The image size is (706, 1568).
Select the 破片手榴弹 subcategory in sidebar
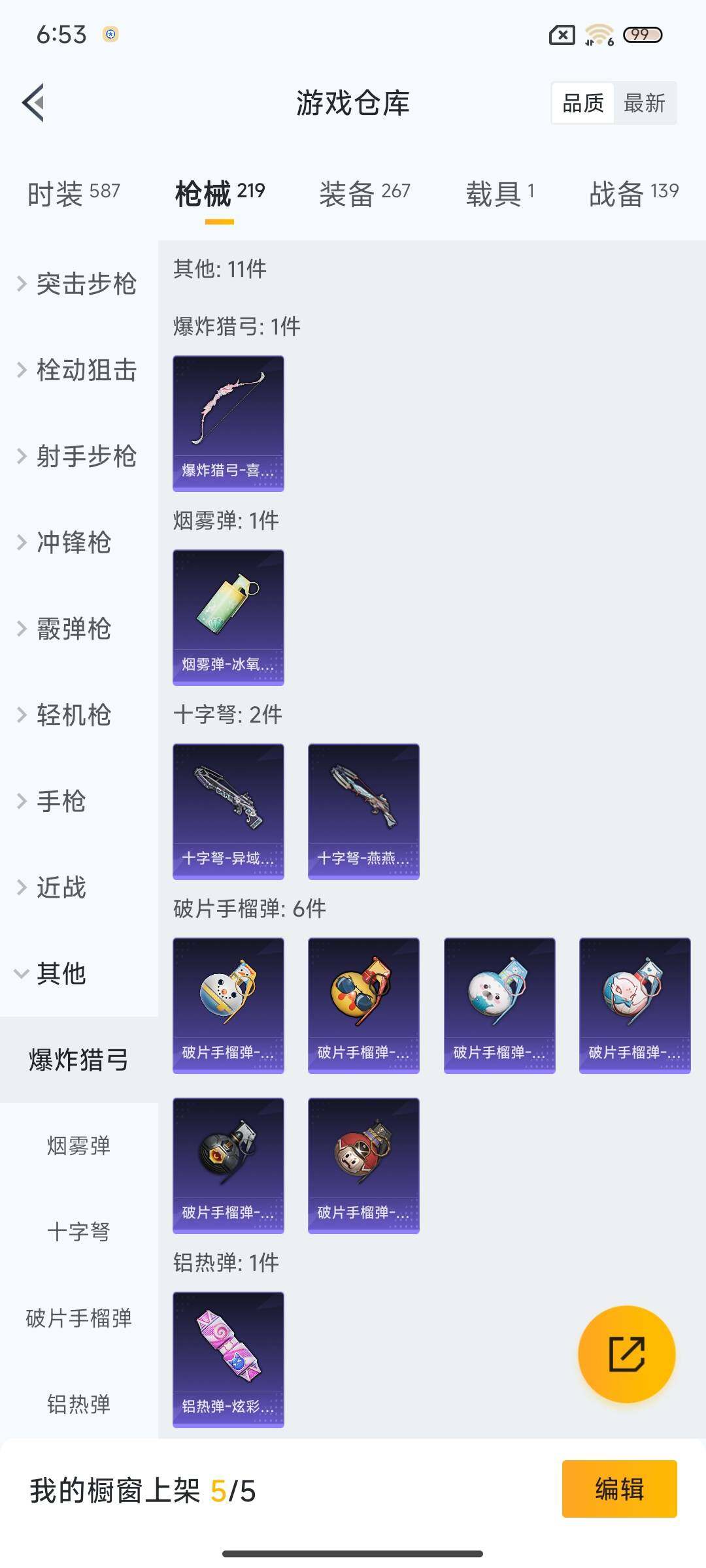(x=78, y=1318)
